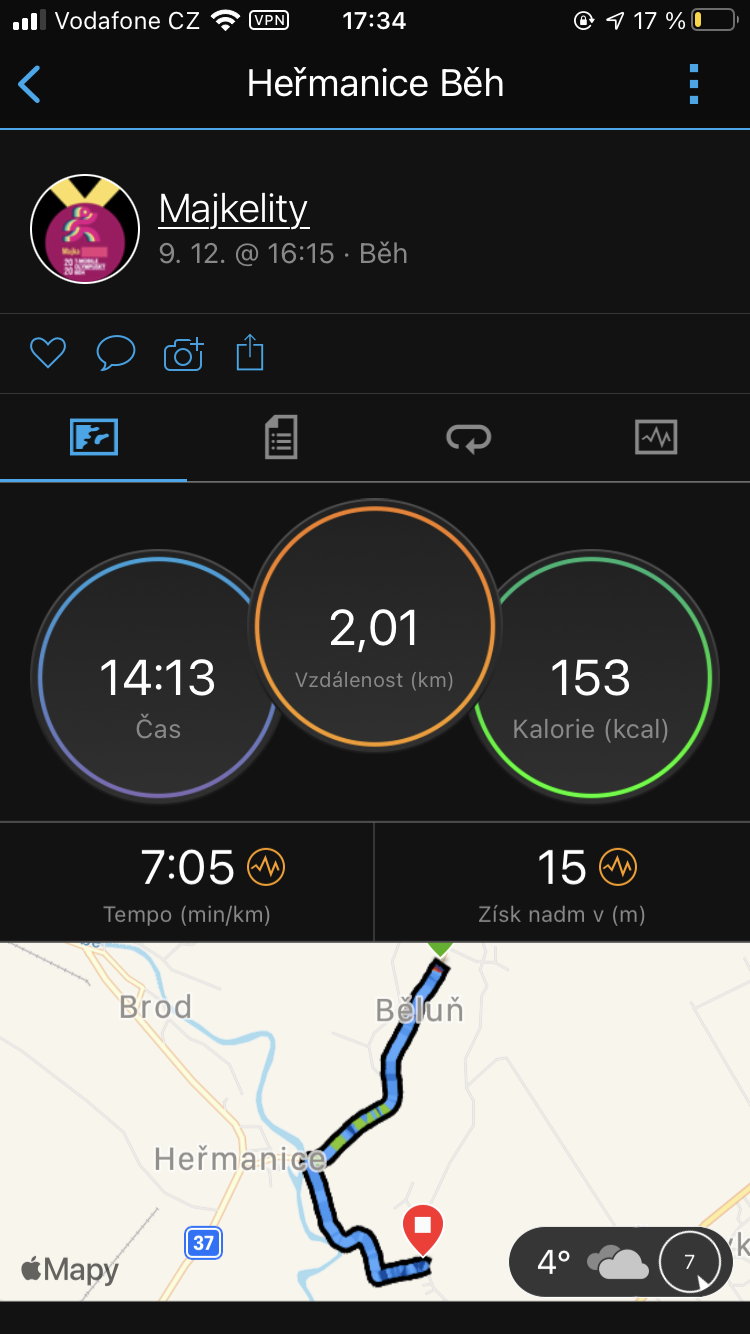Open comments with the speech bubble icon
The image size is (750, 1334).
[x=115, y=353]
